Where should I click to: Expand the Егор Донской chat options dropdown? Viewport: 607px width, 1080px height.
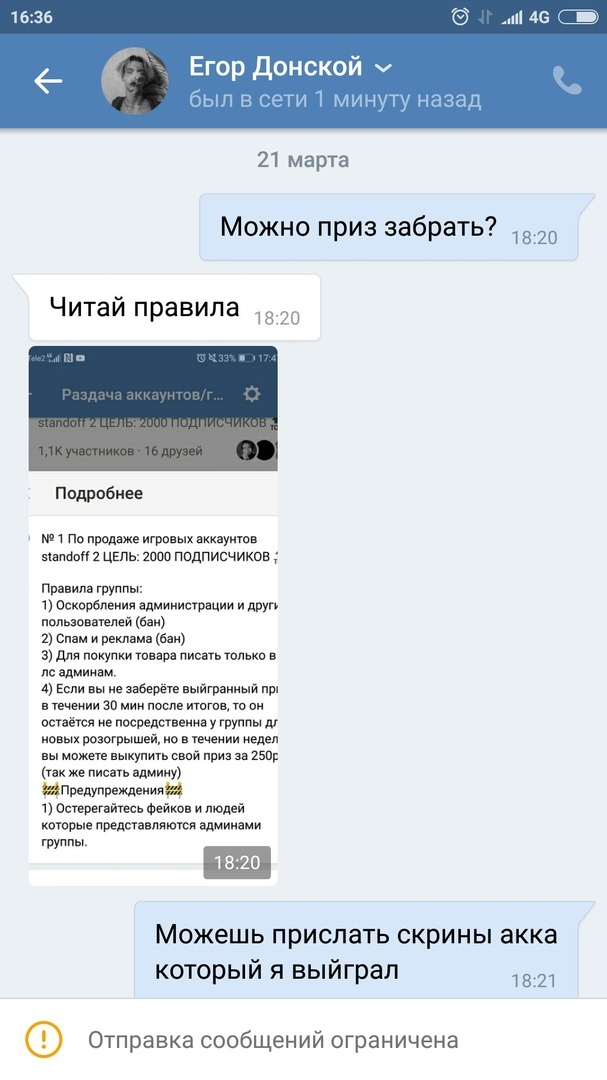click(383, 68)
